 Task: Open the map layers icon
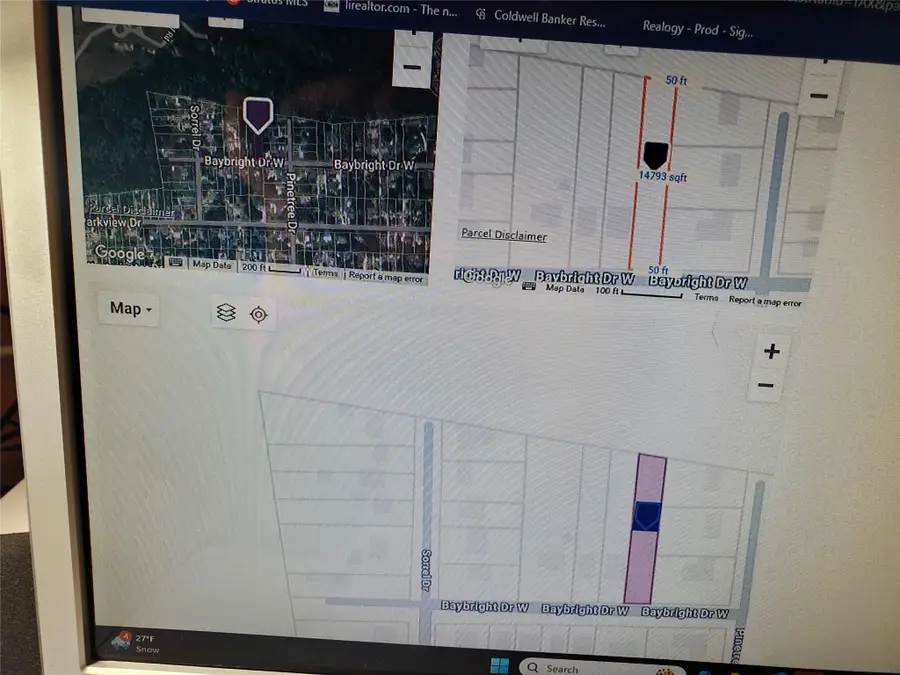tap(226, 313)
